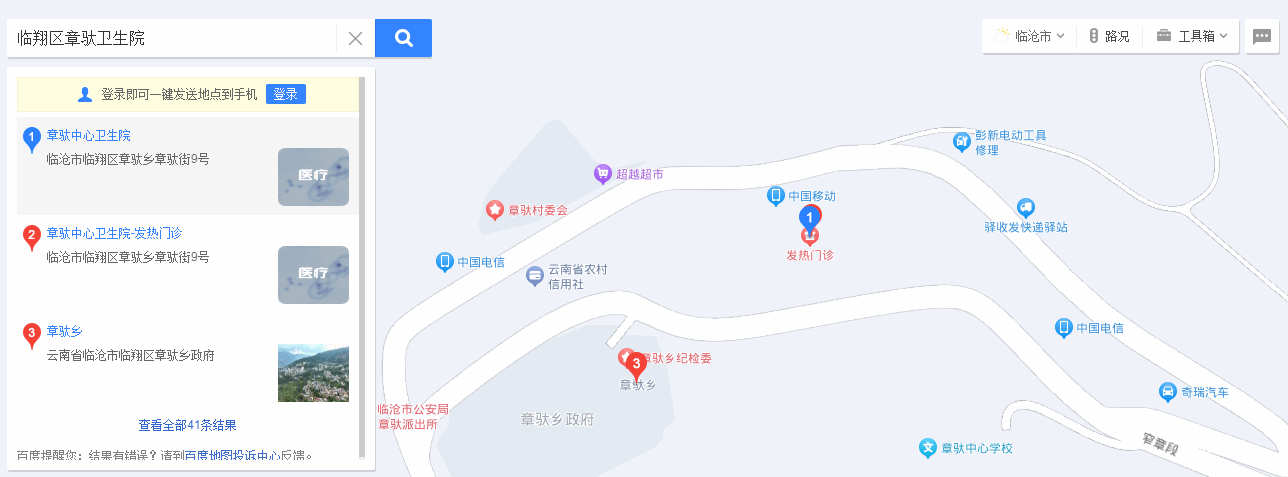Tap the 登录 button in banner
Image resolution: width=1288 pixels, height=477 pixels.
click(x=285, y=94)
